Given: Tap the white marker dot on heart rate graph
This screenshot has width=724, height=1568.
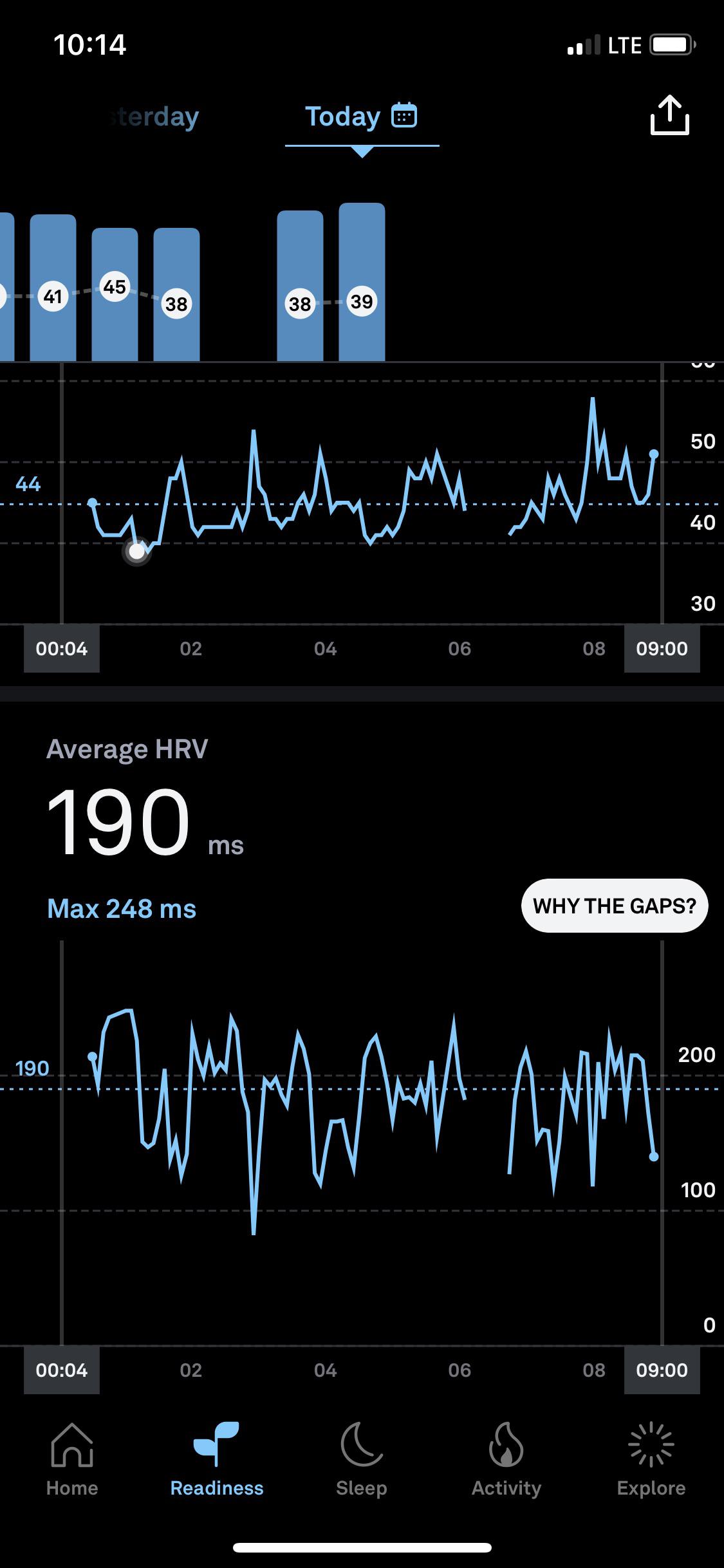Looking at the screenshot, I should tap(137, 550).
